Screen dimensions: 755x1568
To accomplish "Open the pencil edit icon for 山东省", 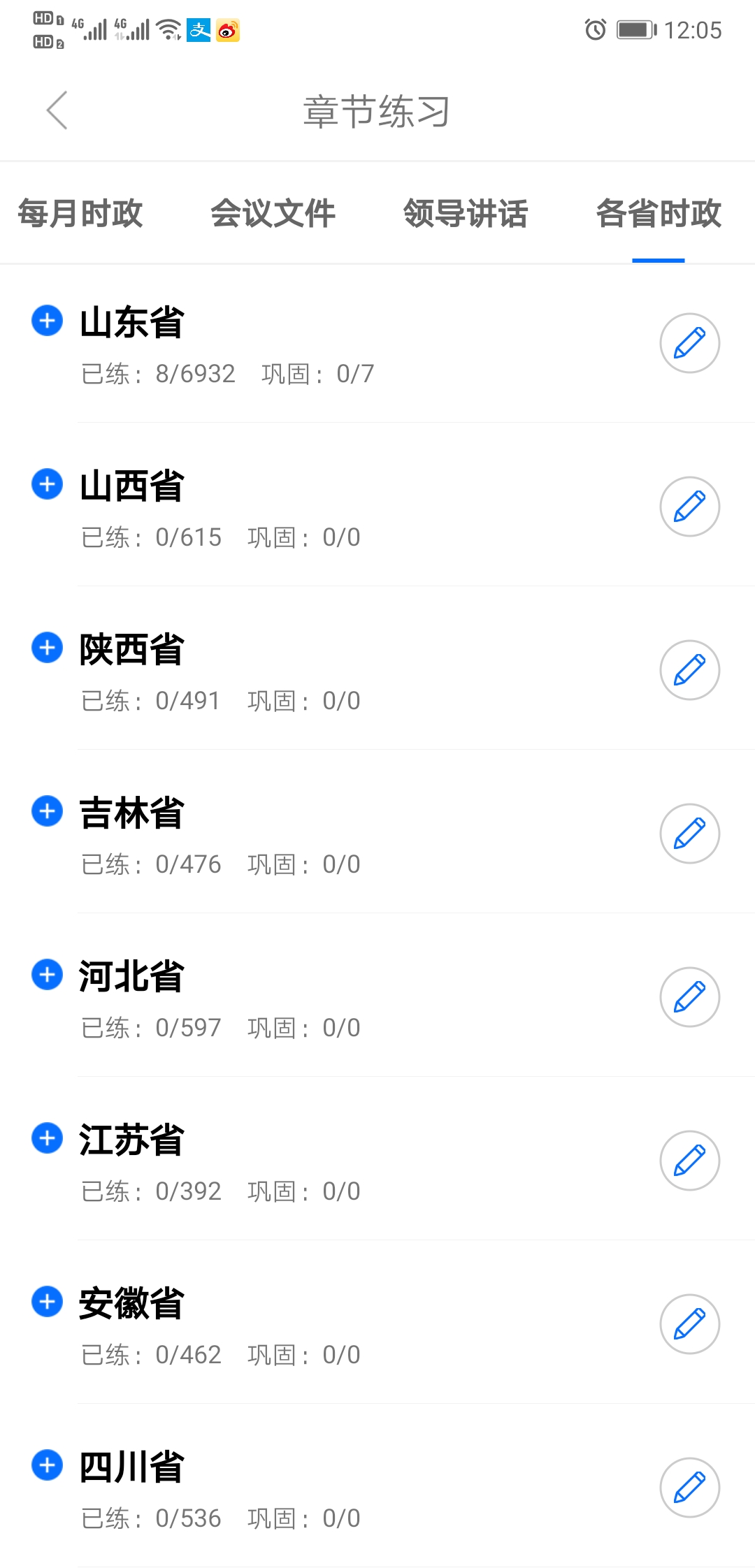I will coord(690,343).
